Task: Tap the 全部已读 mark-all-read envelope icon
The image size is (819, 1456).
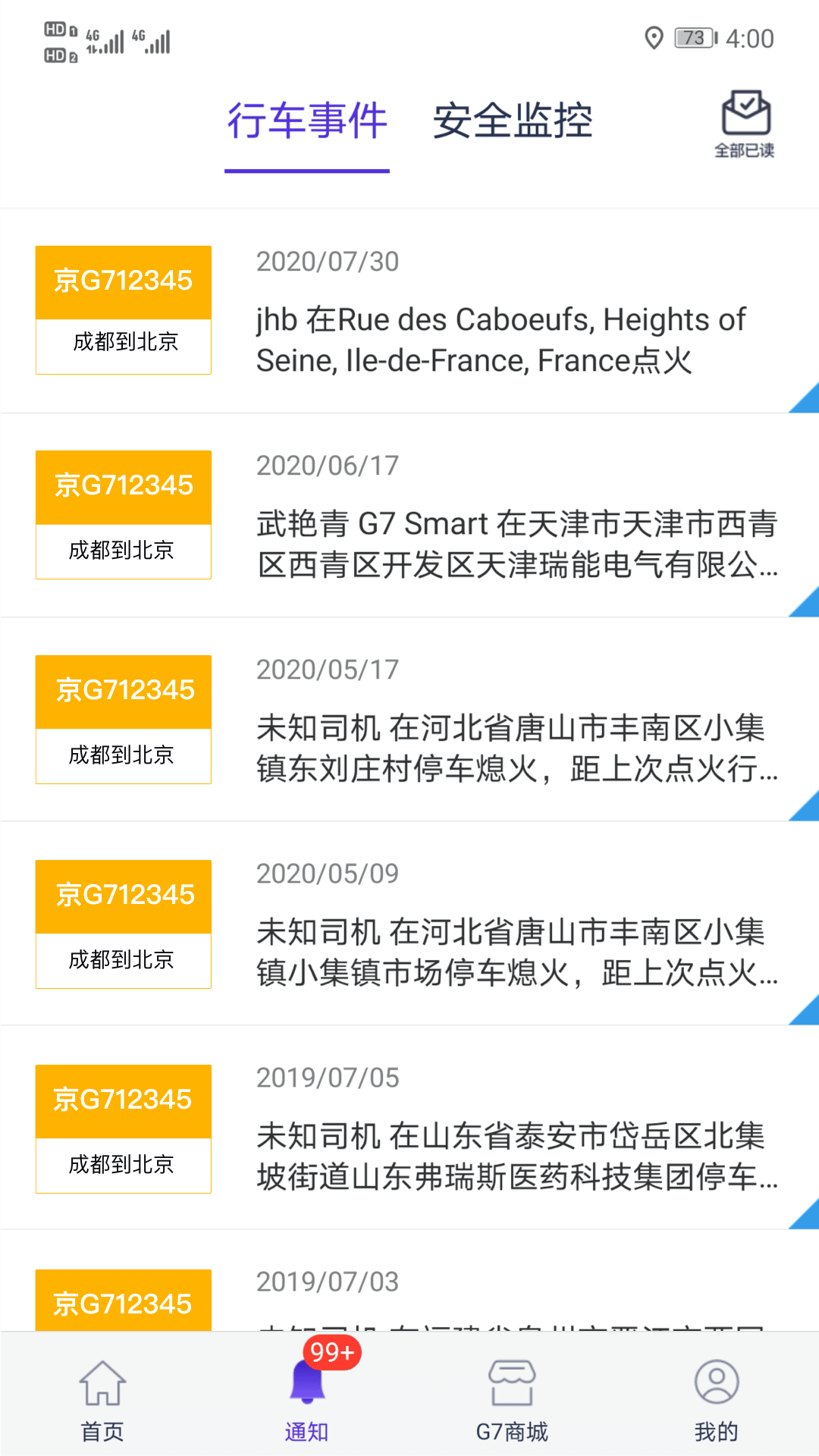Action: coord(747,110)
